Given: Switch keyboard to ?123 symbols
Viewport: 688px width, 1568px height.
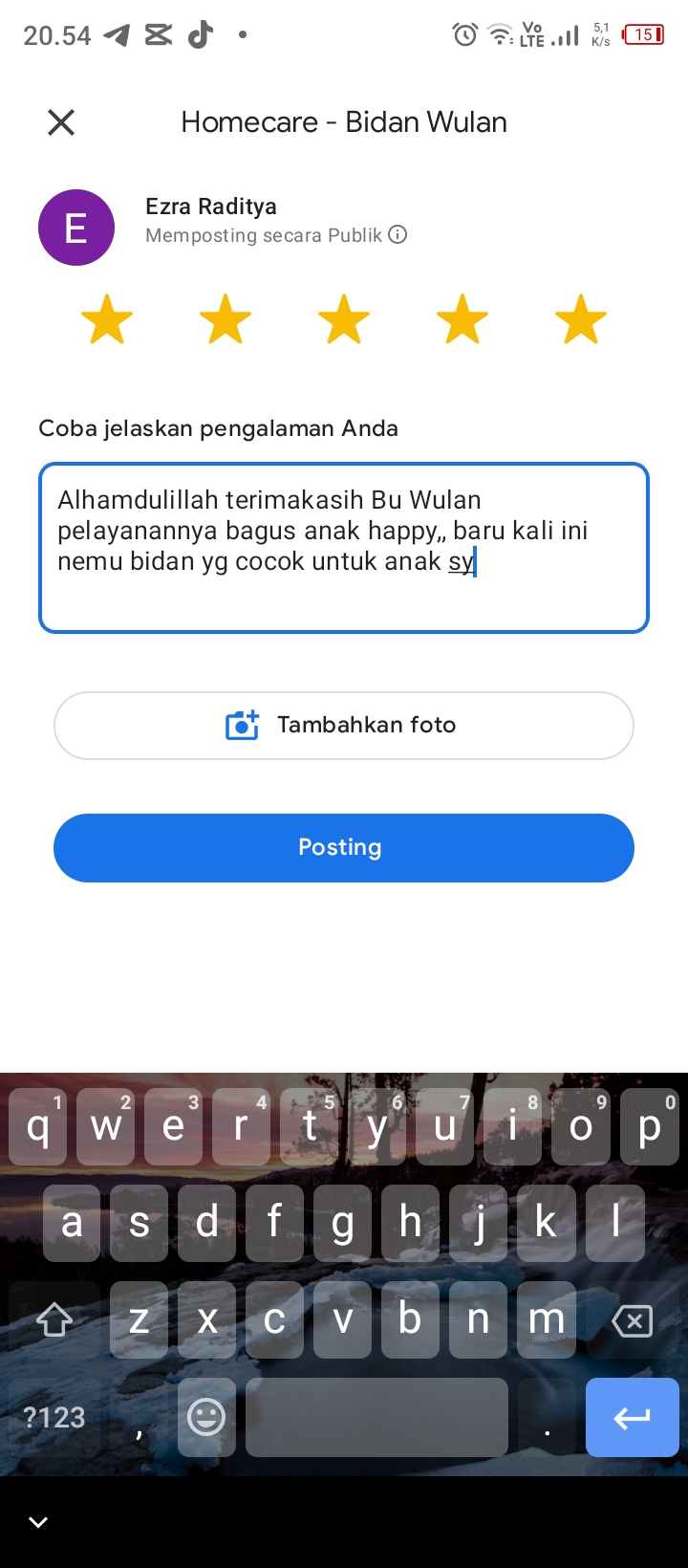Looking at the screenshot, I should tap(54, 1417).
